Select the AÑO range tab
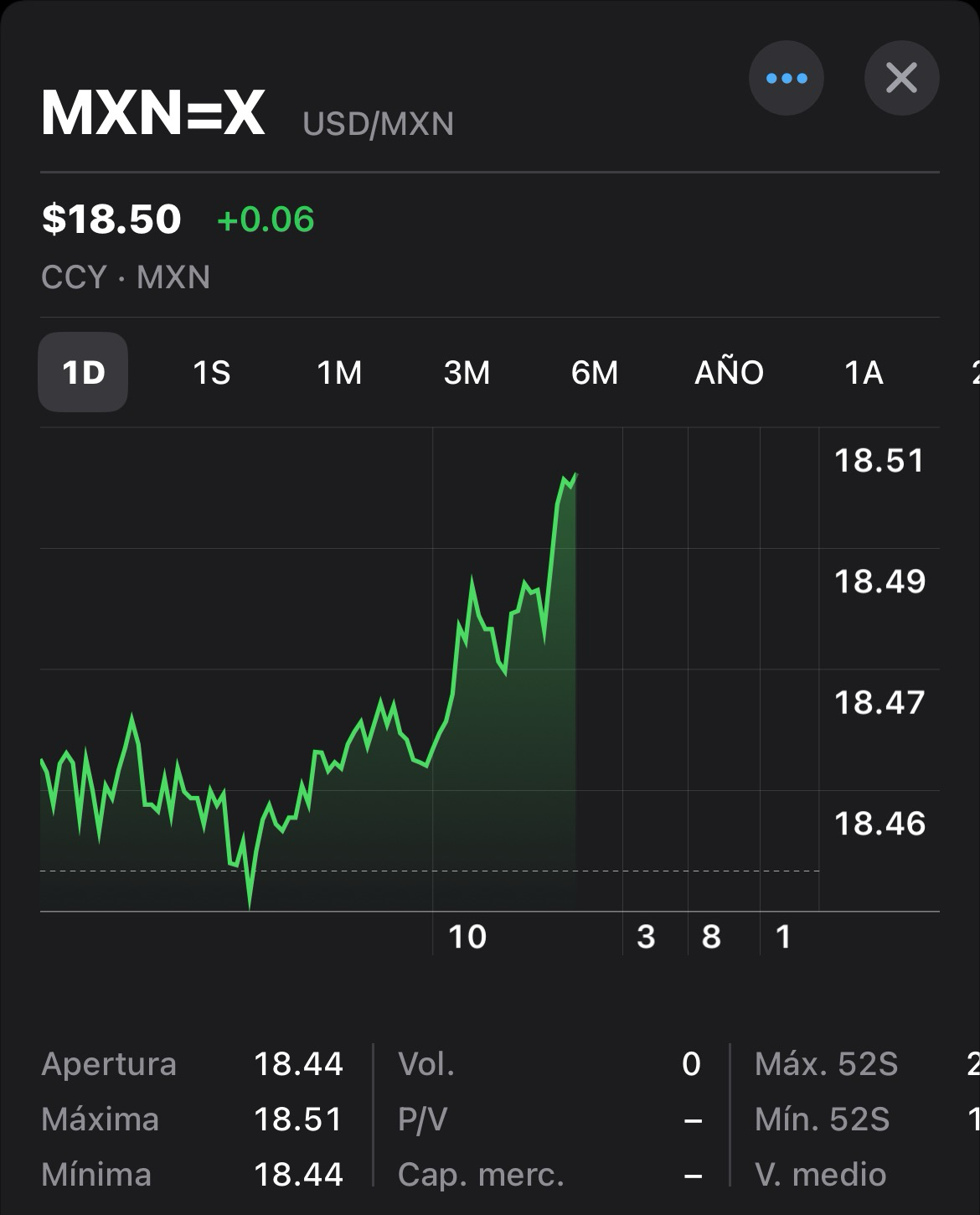 click(729, 372)
